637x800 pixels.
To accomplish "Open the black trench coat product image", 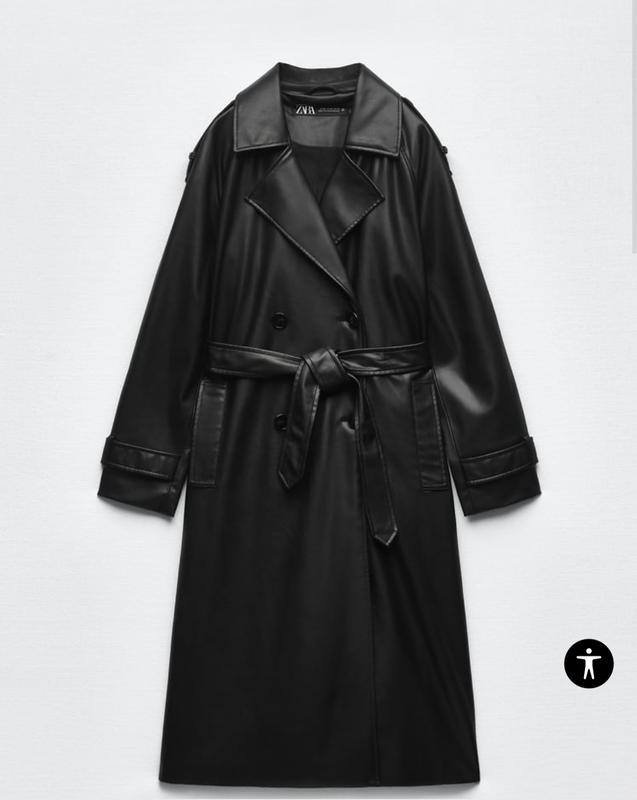I will click(318, 420).
